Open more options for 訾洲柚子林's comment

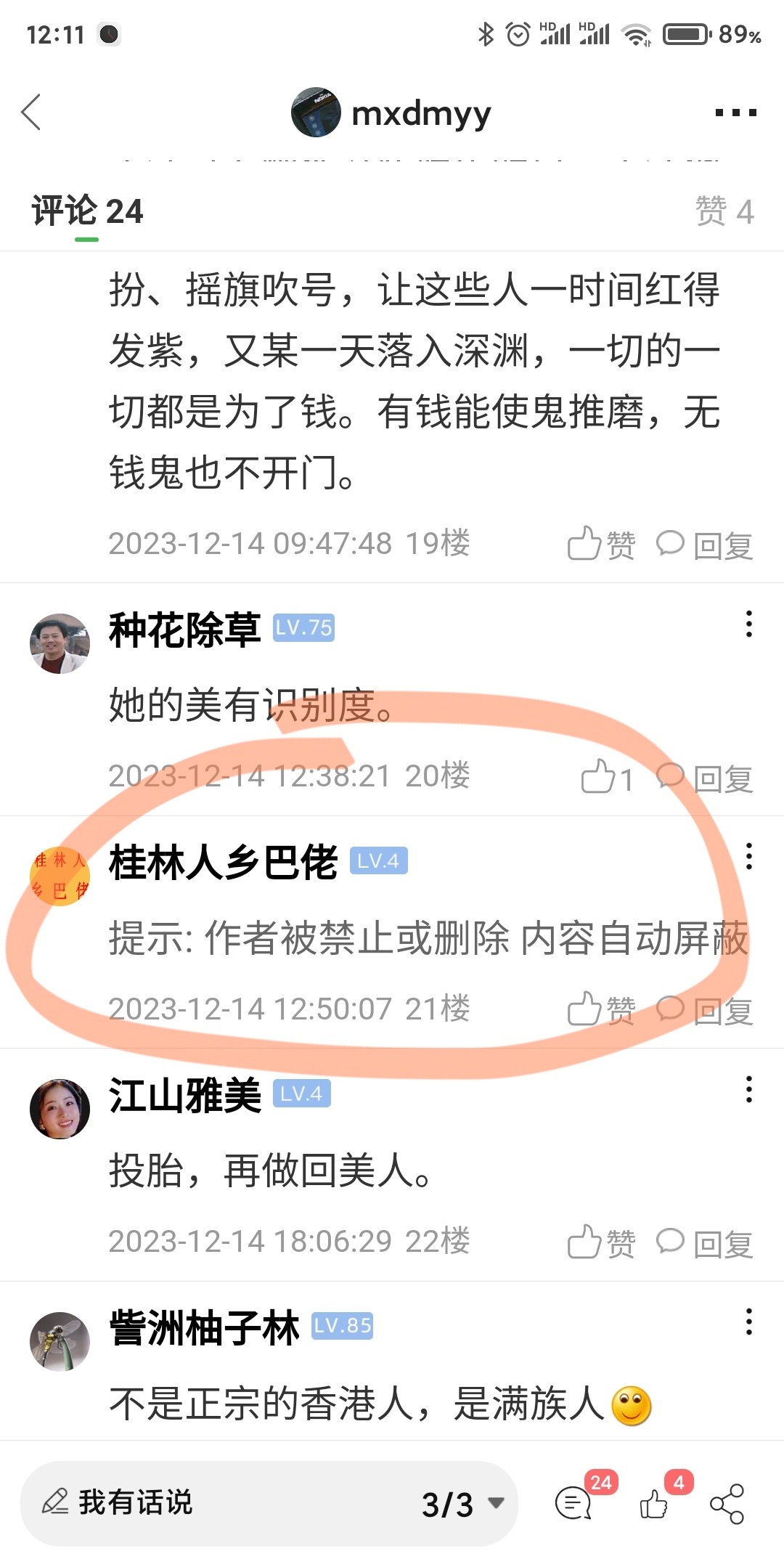click(748, 1322)
